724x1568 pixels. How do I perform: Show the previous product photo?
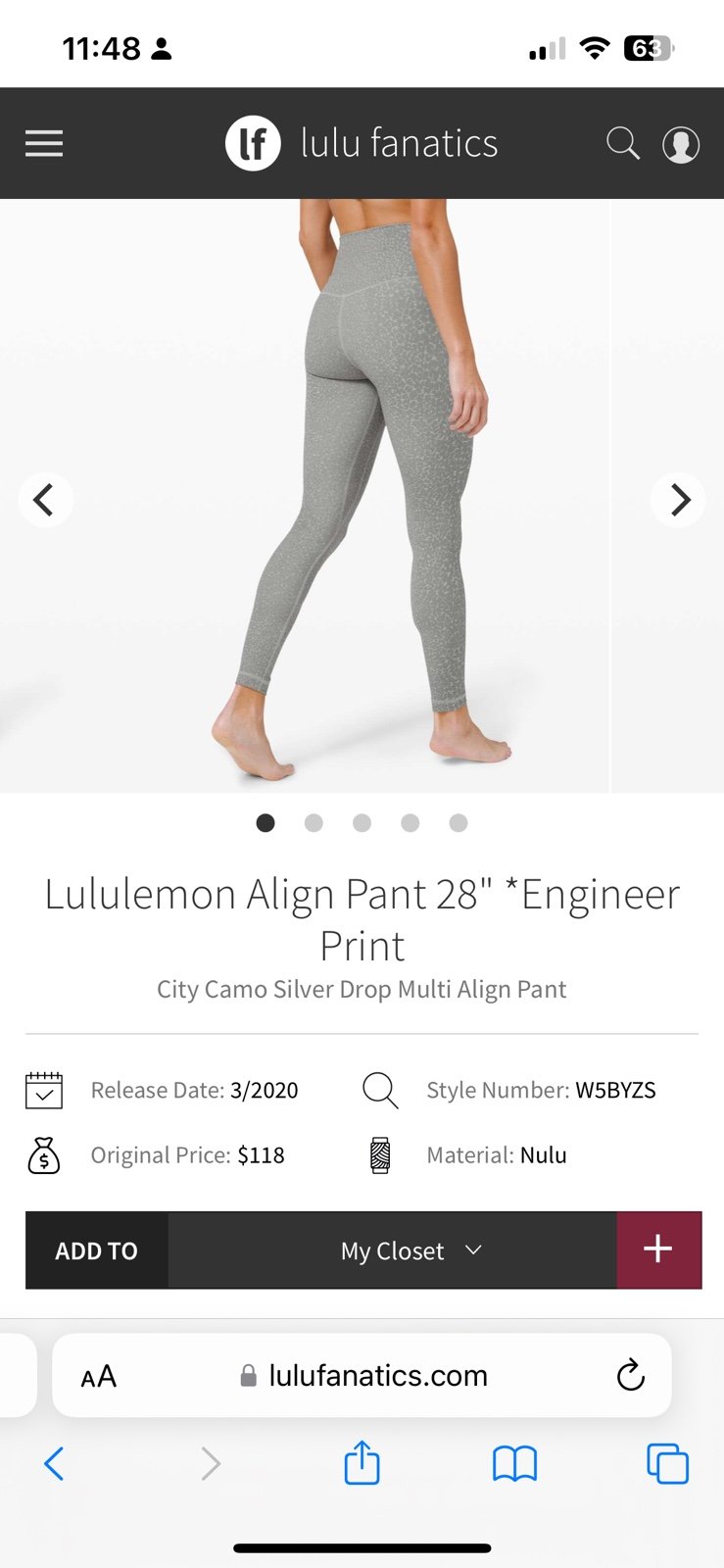pos(45,500)
